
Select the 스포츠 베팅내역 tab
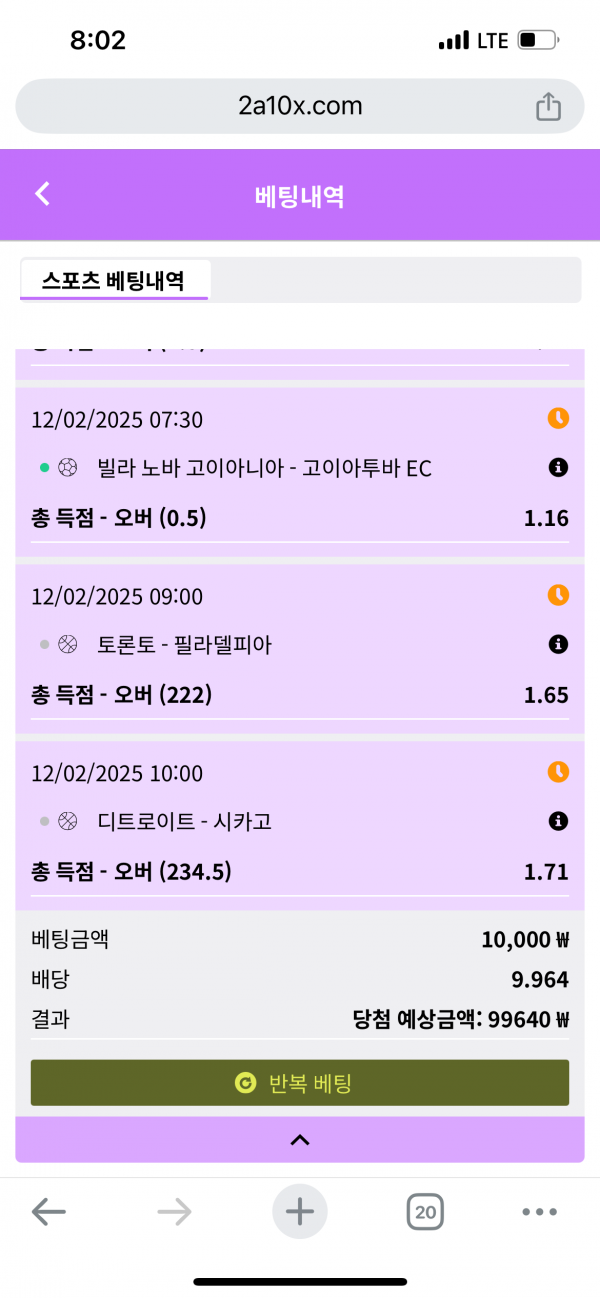click(113, 280)
